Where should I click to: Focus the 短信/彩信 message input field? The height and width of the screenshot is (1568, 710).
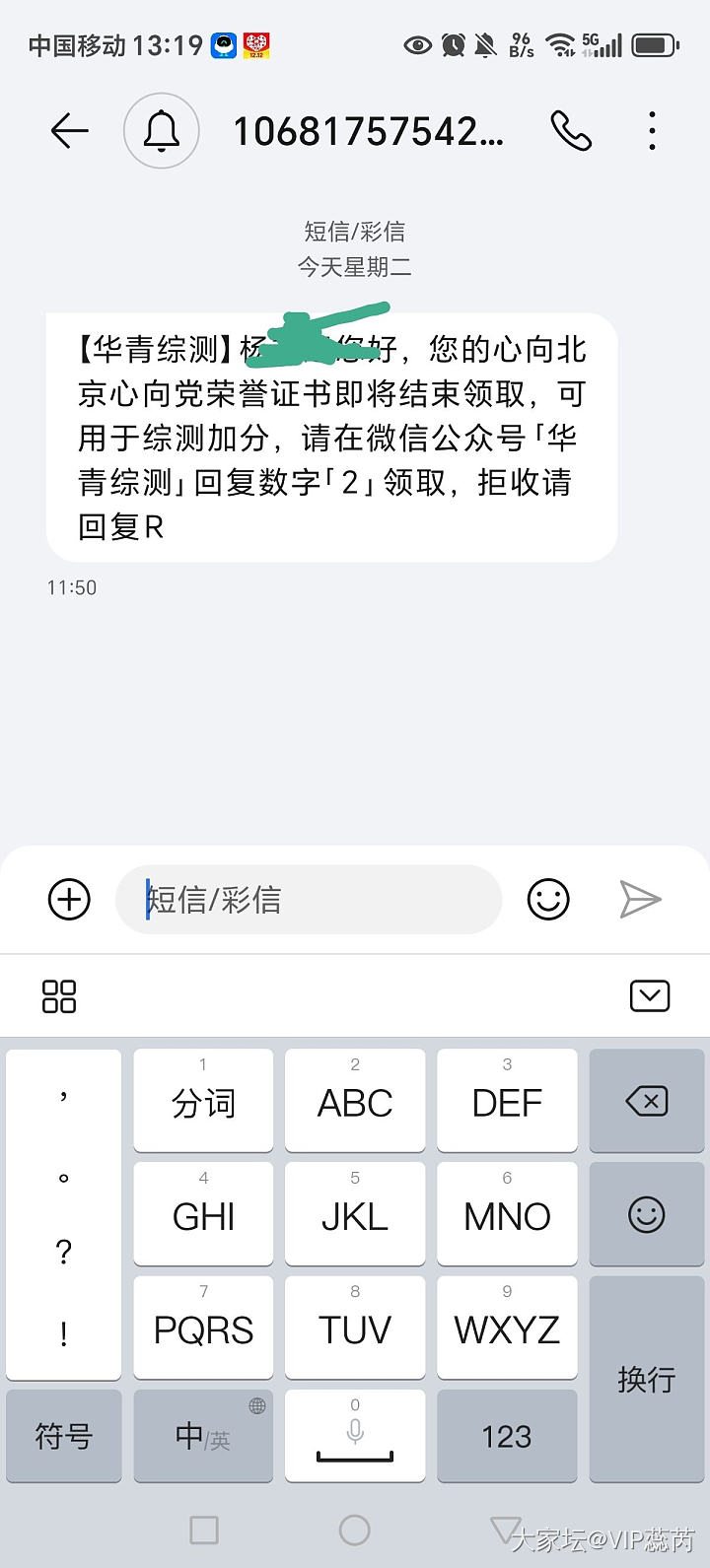click(x=308, y=899)
